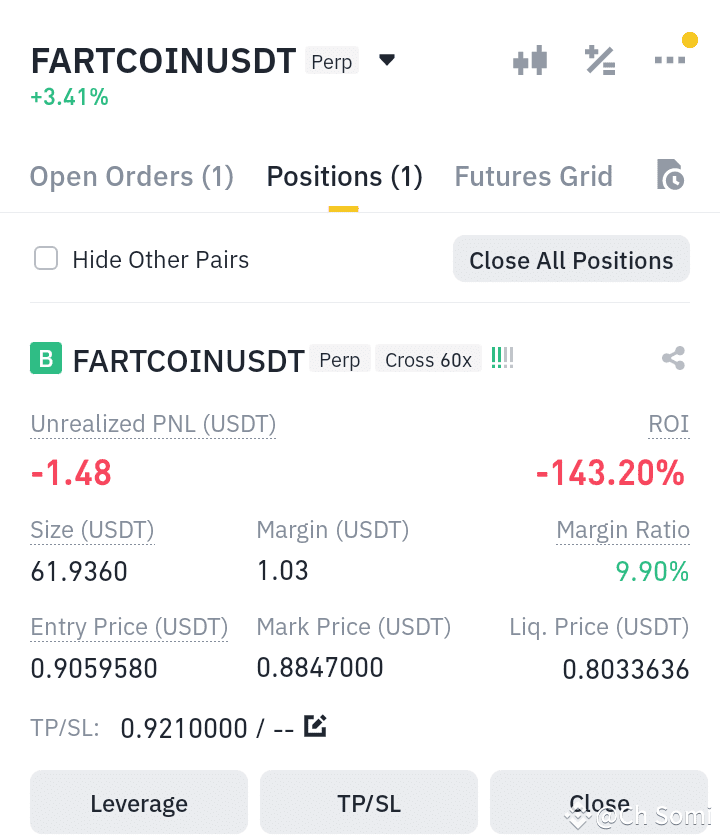720x839 pixels.
Task: Tap the underlined Margin Ratio label
Action: tap(623, 531)
